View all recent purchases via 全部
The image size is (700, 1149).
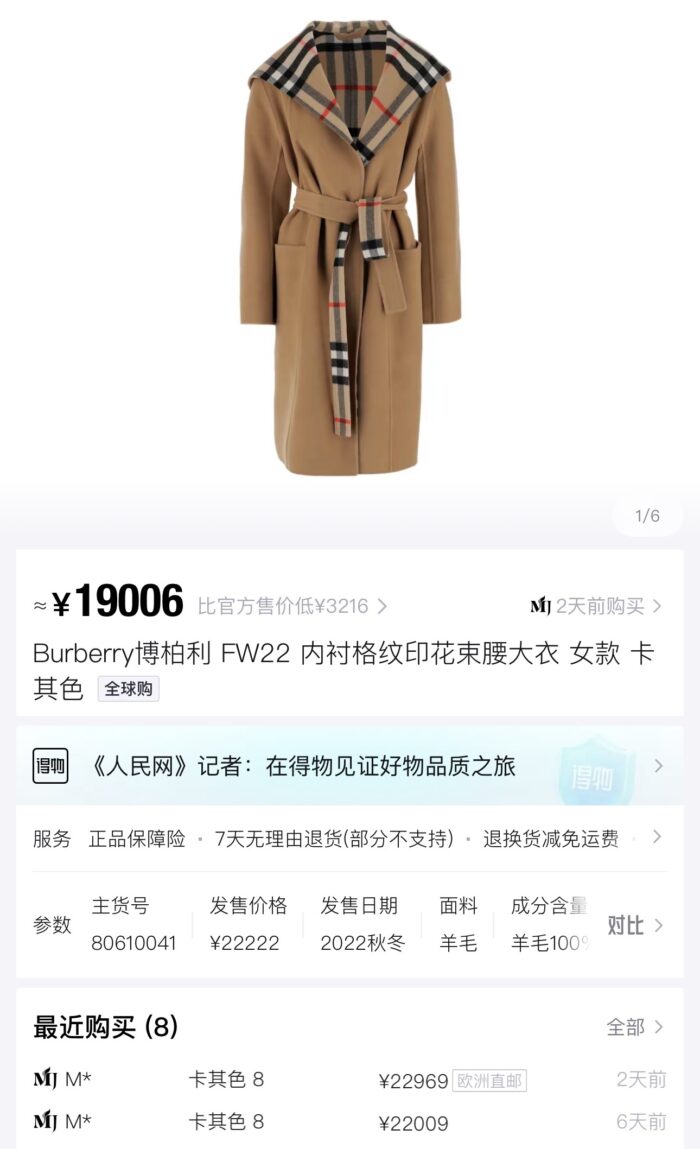[x=634, y=1027]
